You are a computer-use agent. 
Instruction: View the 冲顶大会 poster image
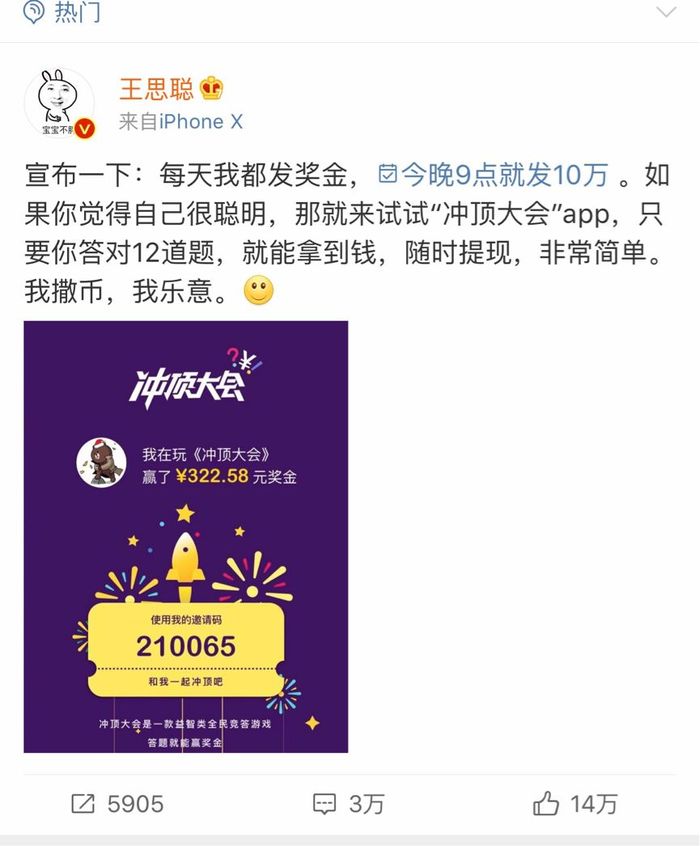(x=186, y=536)
